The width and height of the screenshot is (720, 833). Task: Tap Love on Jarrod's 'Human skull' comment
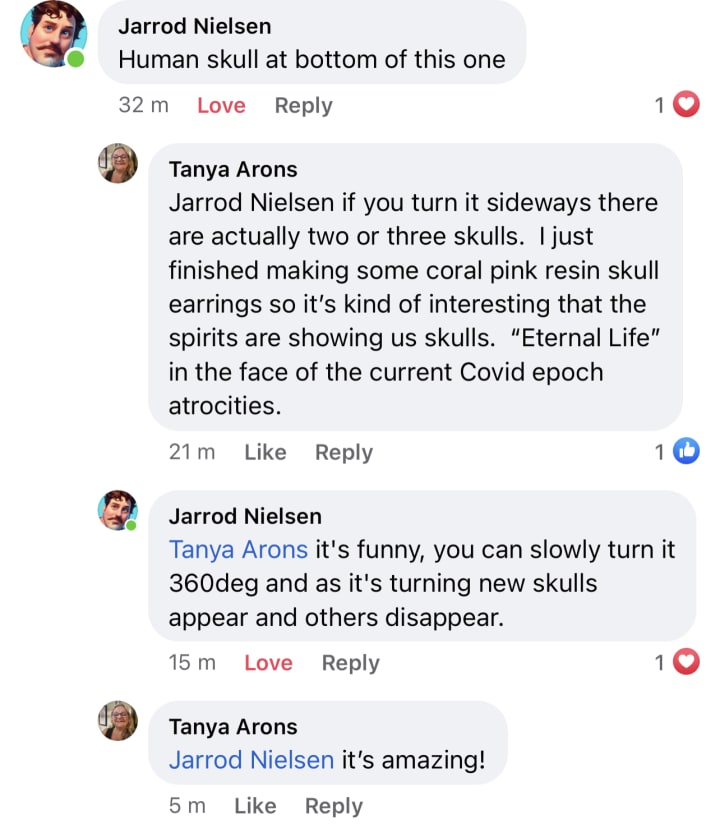(x=221, y=105)
